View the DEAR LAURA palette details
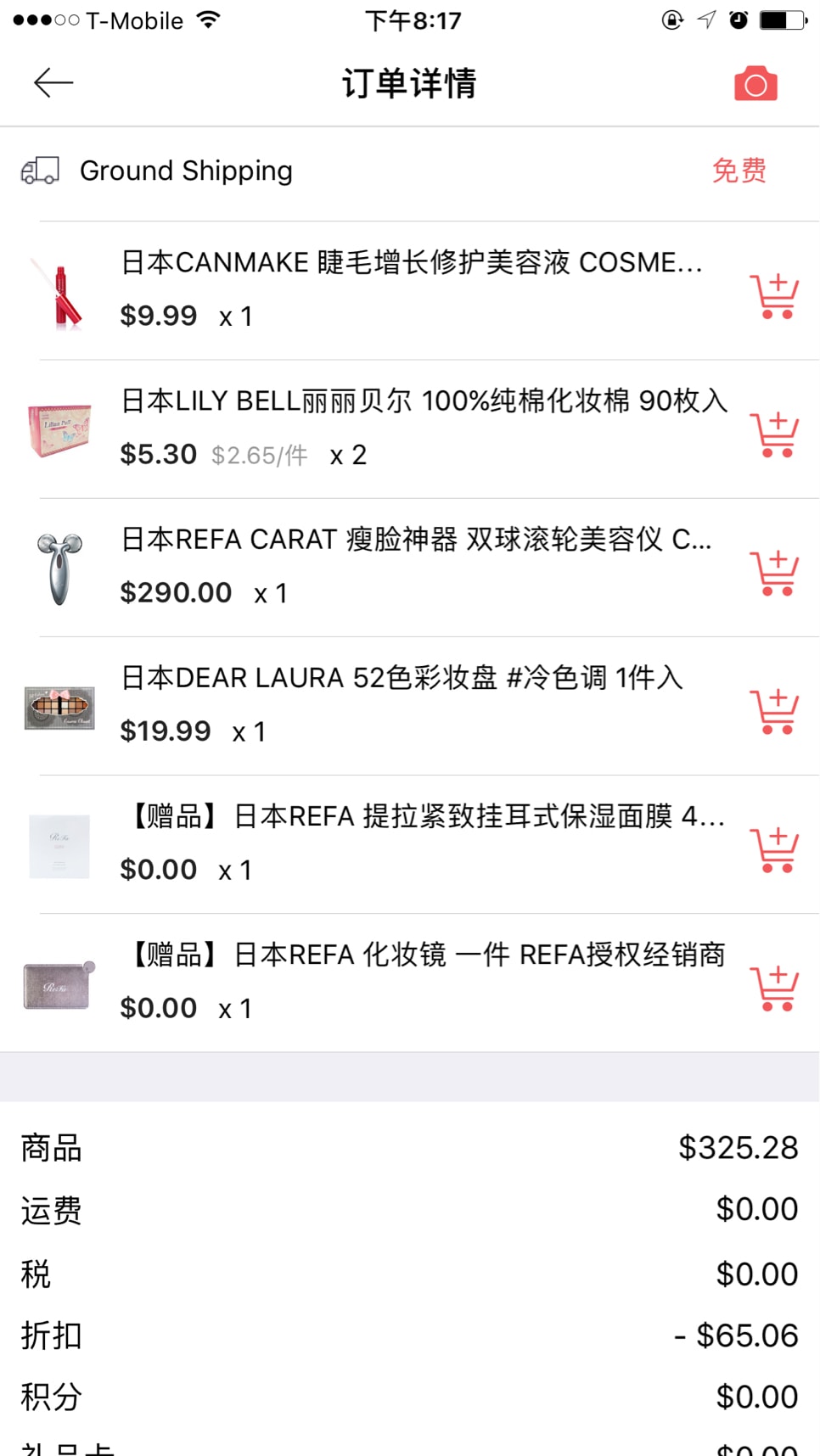The width and height of the screenshot is (820, 1456). click(402, 678)
